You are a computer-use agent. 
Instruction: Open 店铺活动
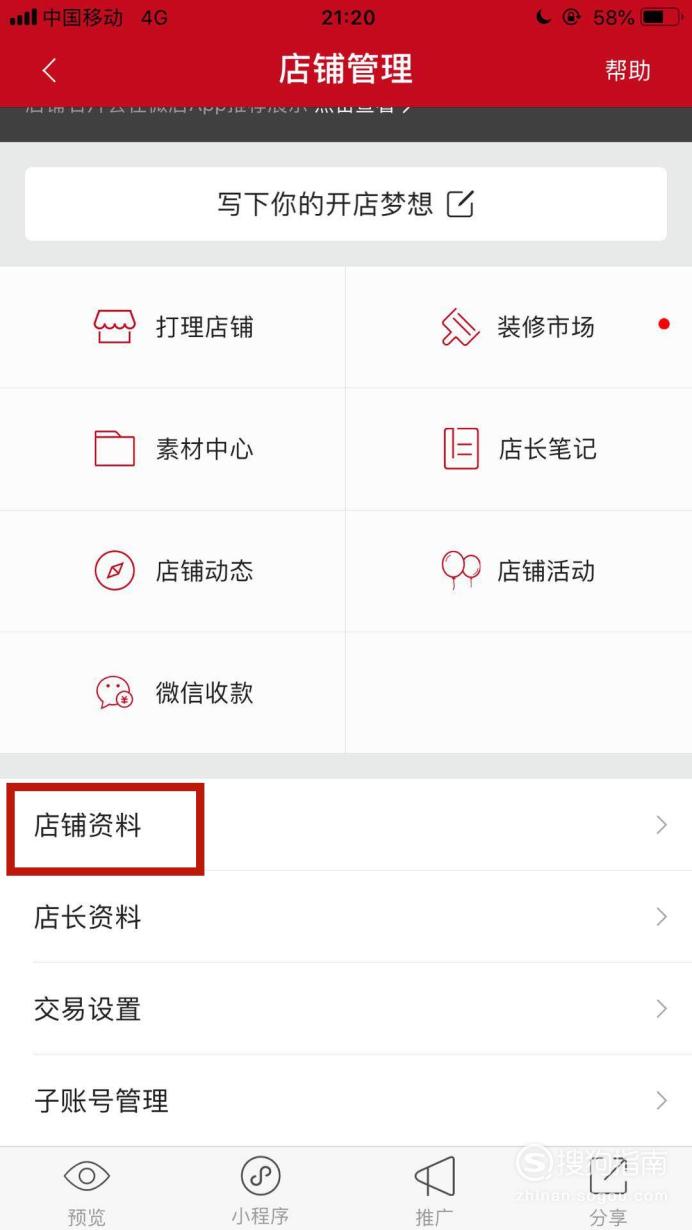pyautogui.click(x=519, y=571)
